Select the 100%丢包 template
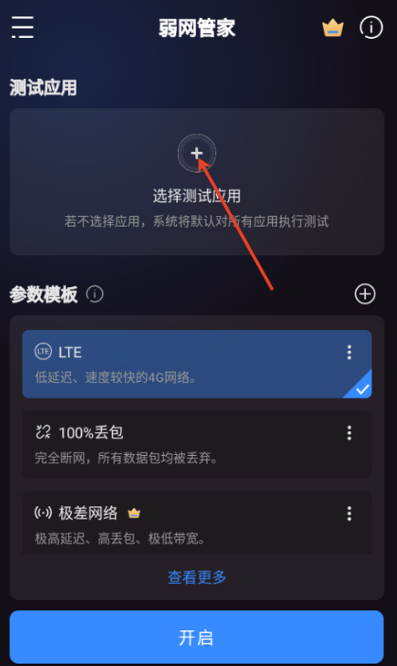Viewport: 397px width, 666px height. tap(197, 445)
